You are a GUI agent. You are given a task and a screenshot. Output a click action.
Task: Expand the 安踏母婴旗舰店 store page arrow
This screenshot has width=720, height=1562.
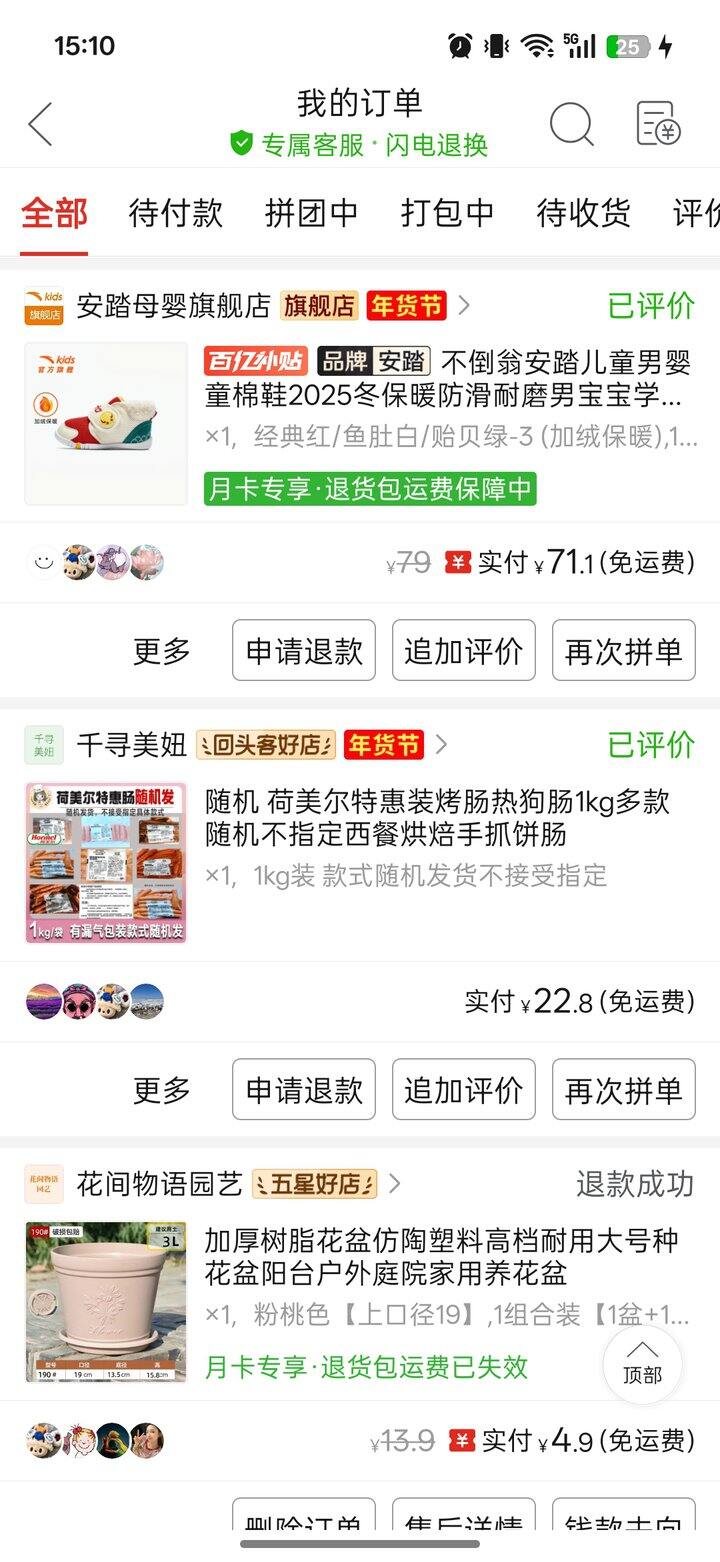463,308
